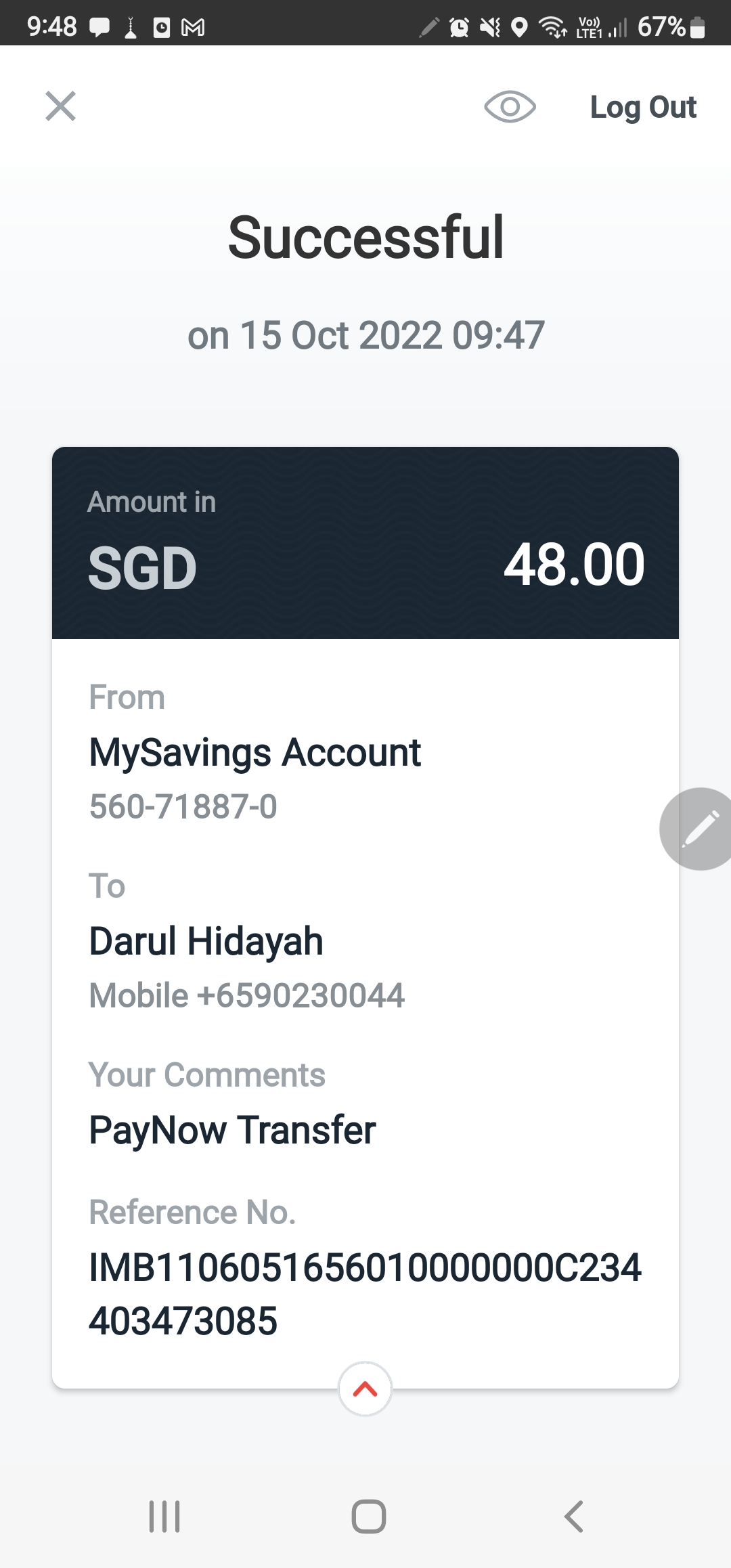This screenshot has height=1568, width=731.
Task: Select the mobile number +6590230044
Action: click(247, 995)
